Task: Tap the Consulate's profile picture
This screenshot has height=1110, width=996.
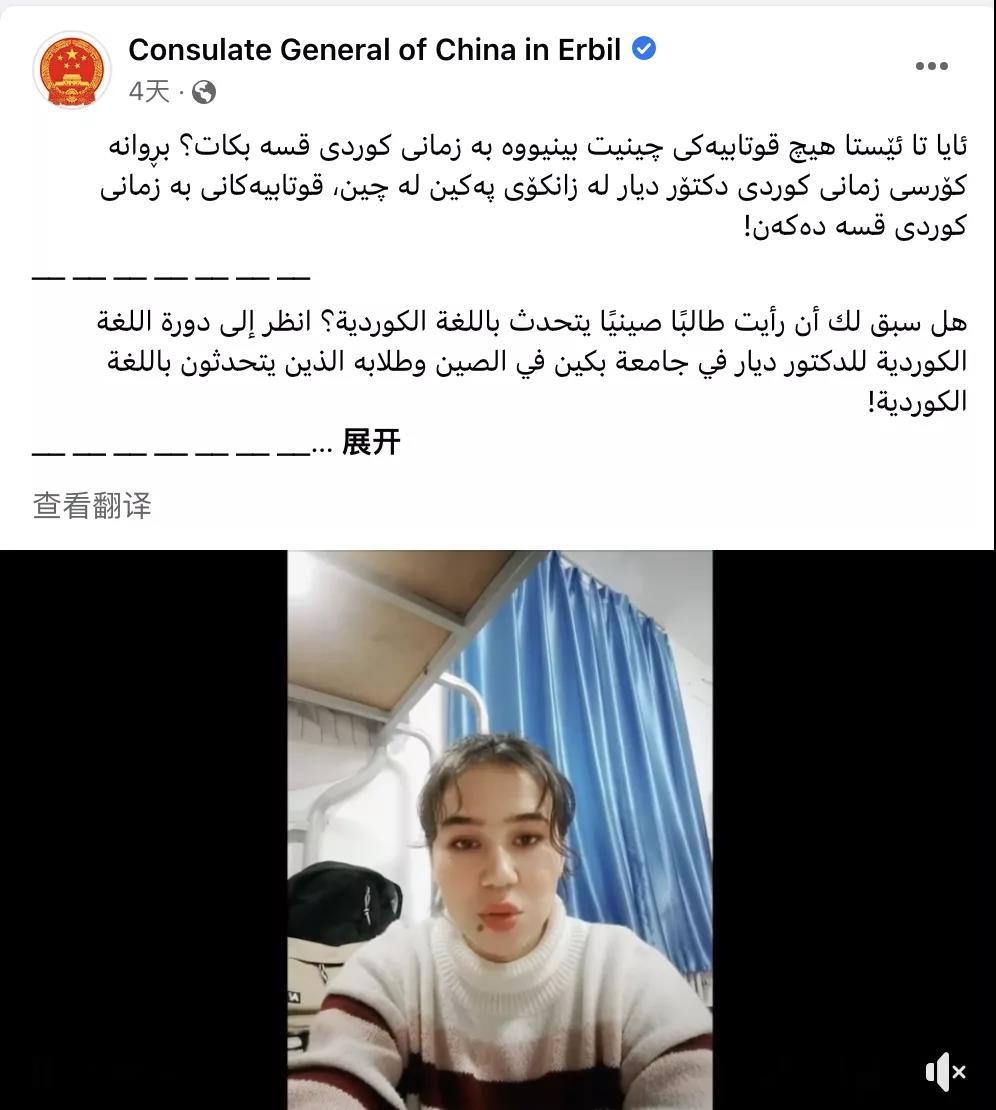Action: coord(73,70)
